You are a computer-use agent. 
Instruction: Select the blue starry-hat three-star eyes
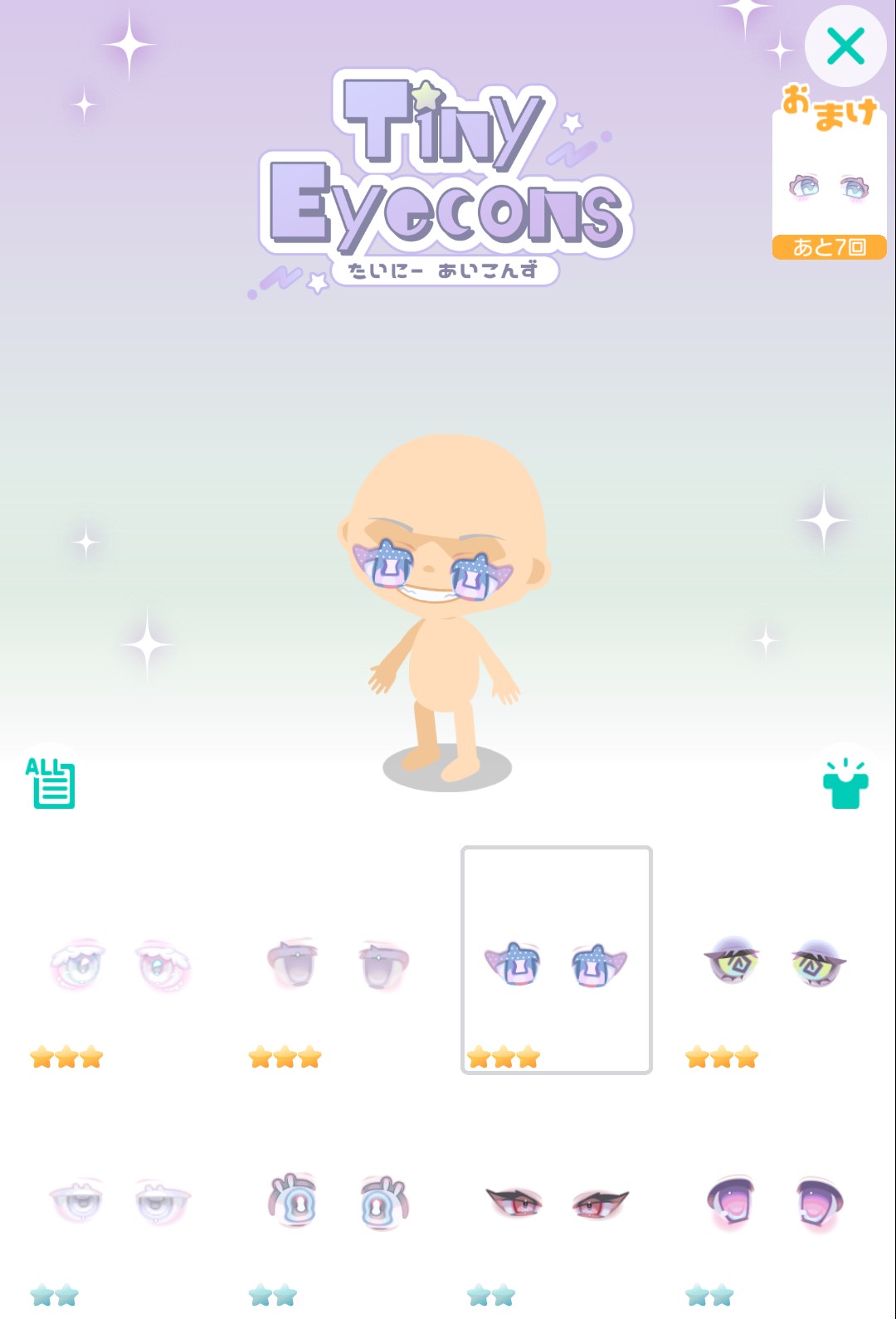[x=556, y=962]
